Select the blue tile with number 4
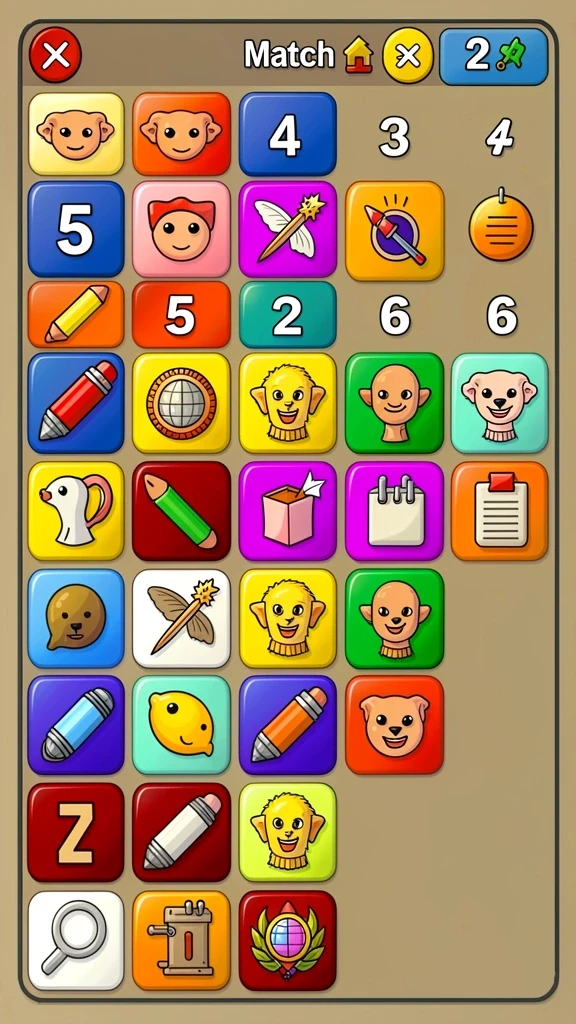 pos(287,135)
